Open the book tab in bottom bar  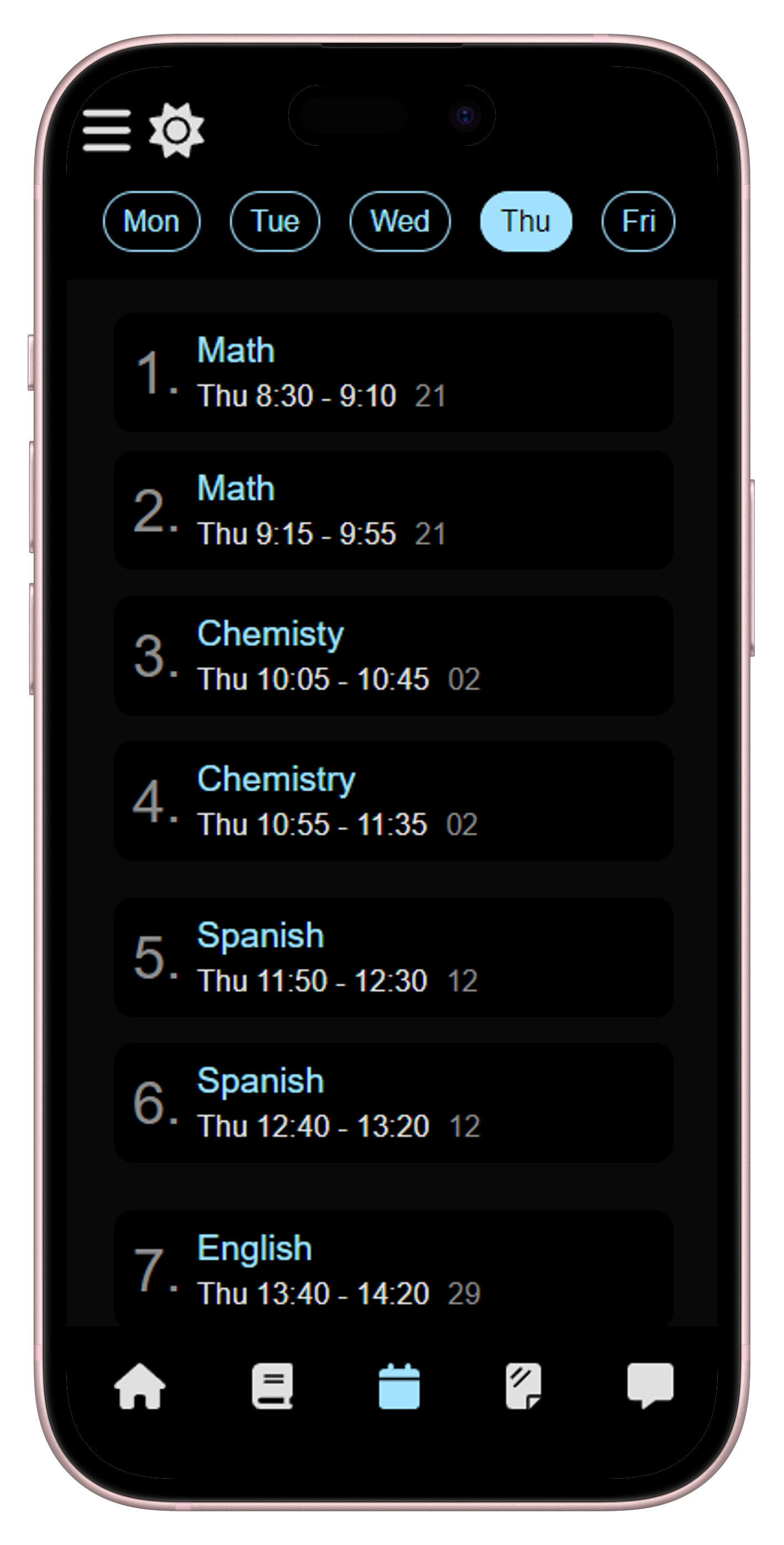tap(272, 1386)
